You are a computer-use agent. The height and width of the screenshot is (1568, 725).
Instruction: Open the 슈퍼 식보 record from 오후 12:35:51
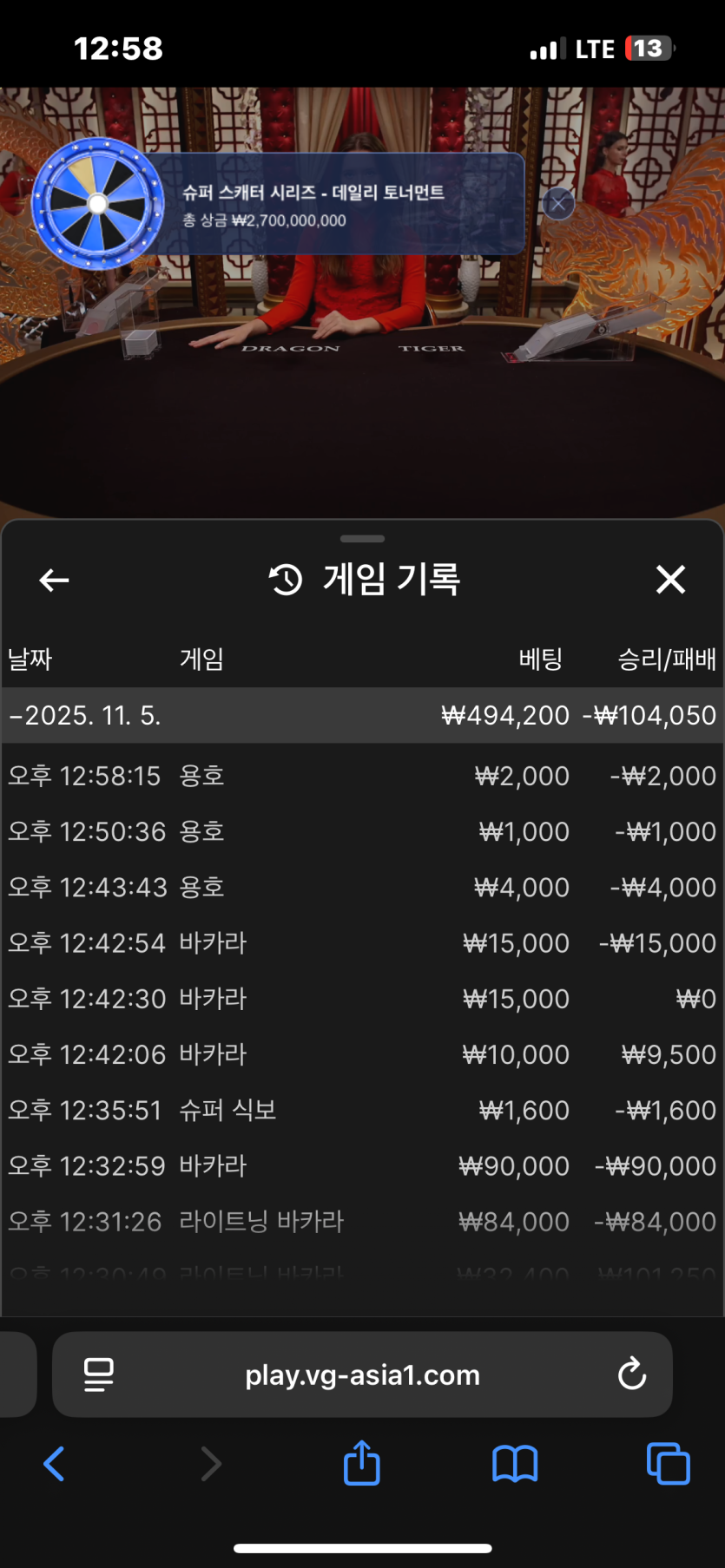(x=361, y=1110)
